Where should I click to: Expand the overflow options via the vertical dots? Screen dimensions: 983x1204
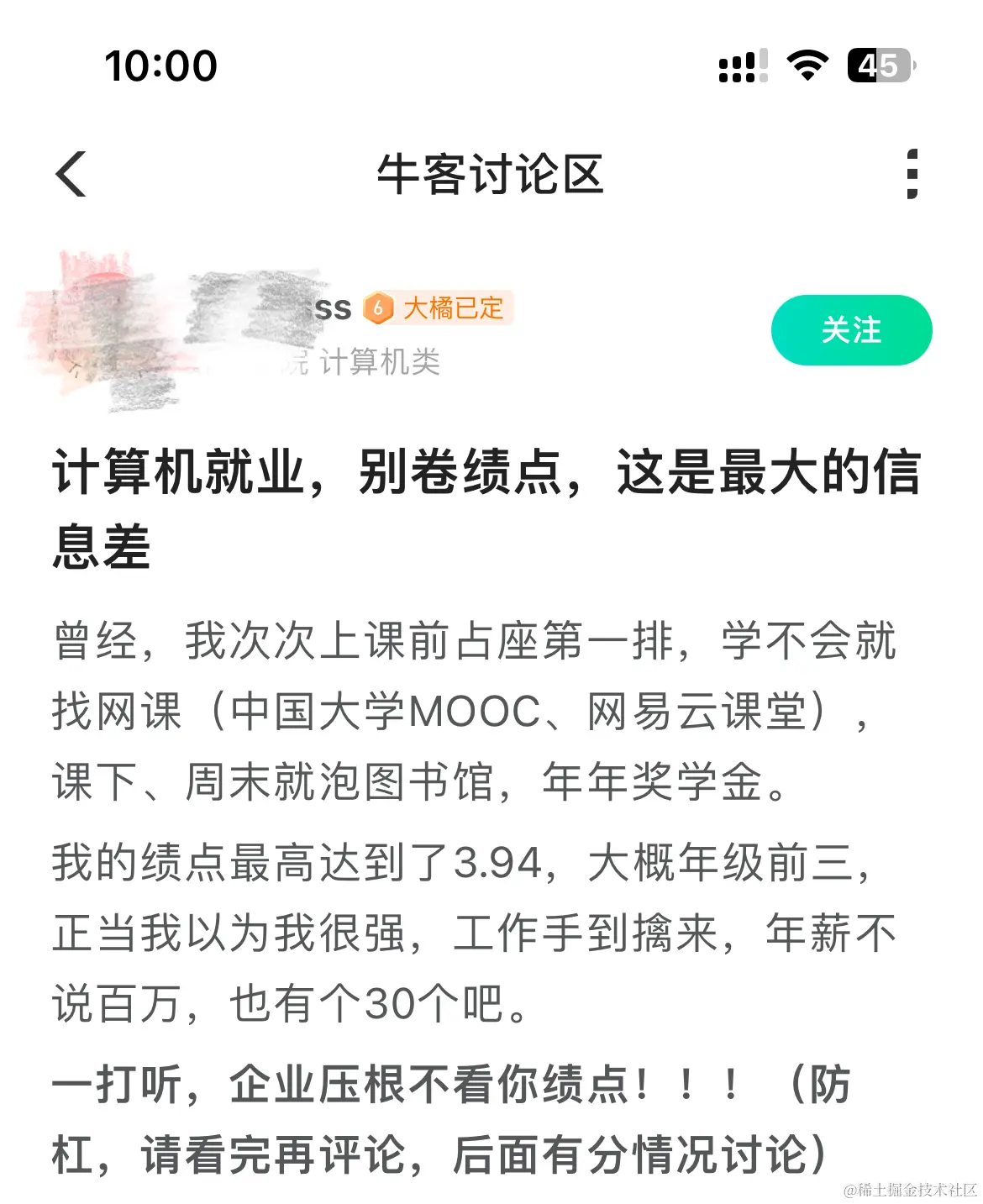911,174
